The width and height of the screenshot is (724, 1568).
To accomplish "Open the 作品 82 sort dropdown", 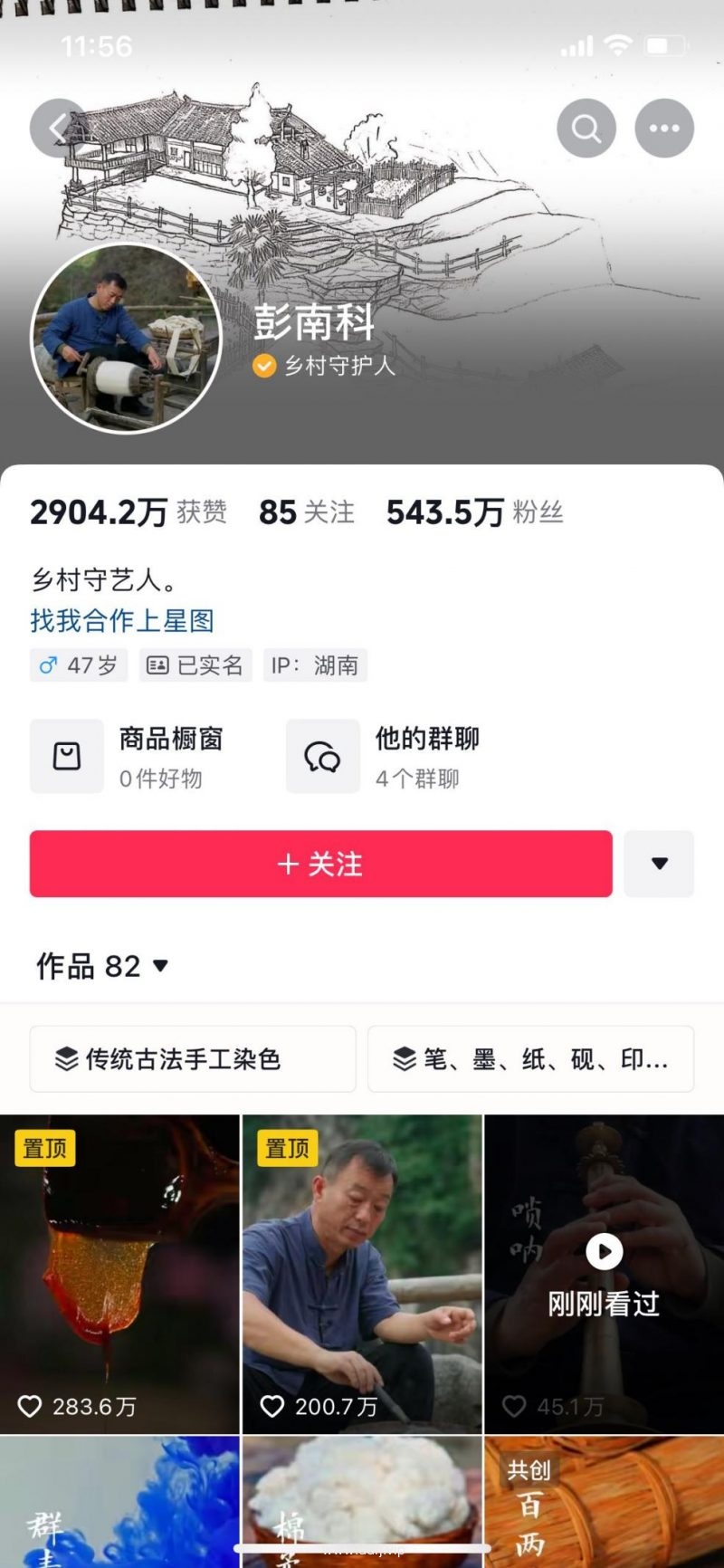I will tap(102, 966).
